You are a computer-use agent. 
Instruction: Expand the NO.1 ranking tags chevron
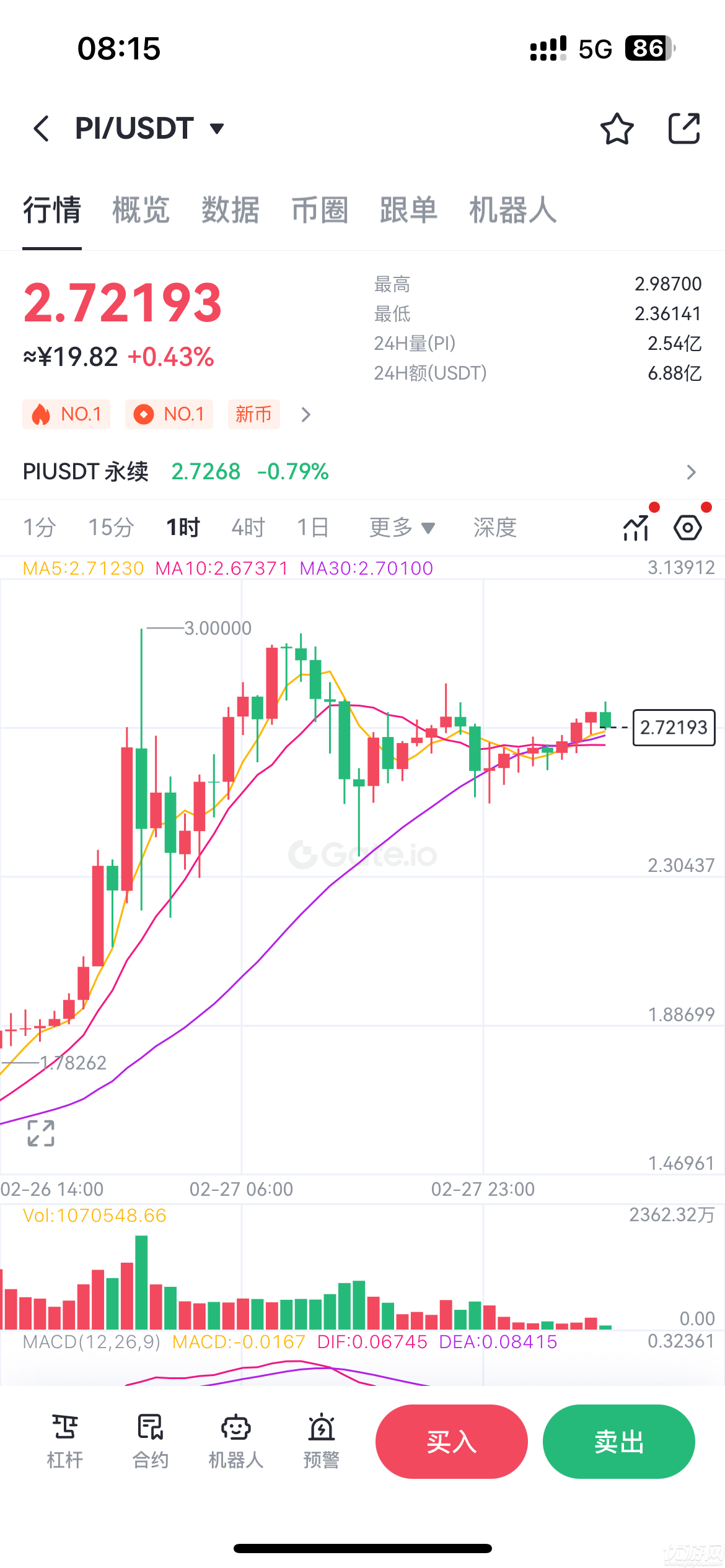(305, 414)
